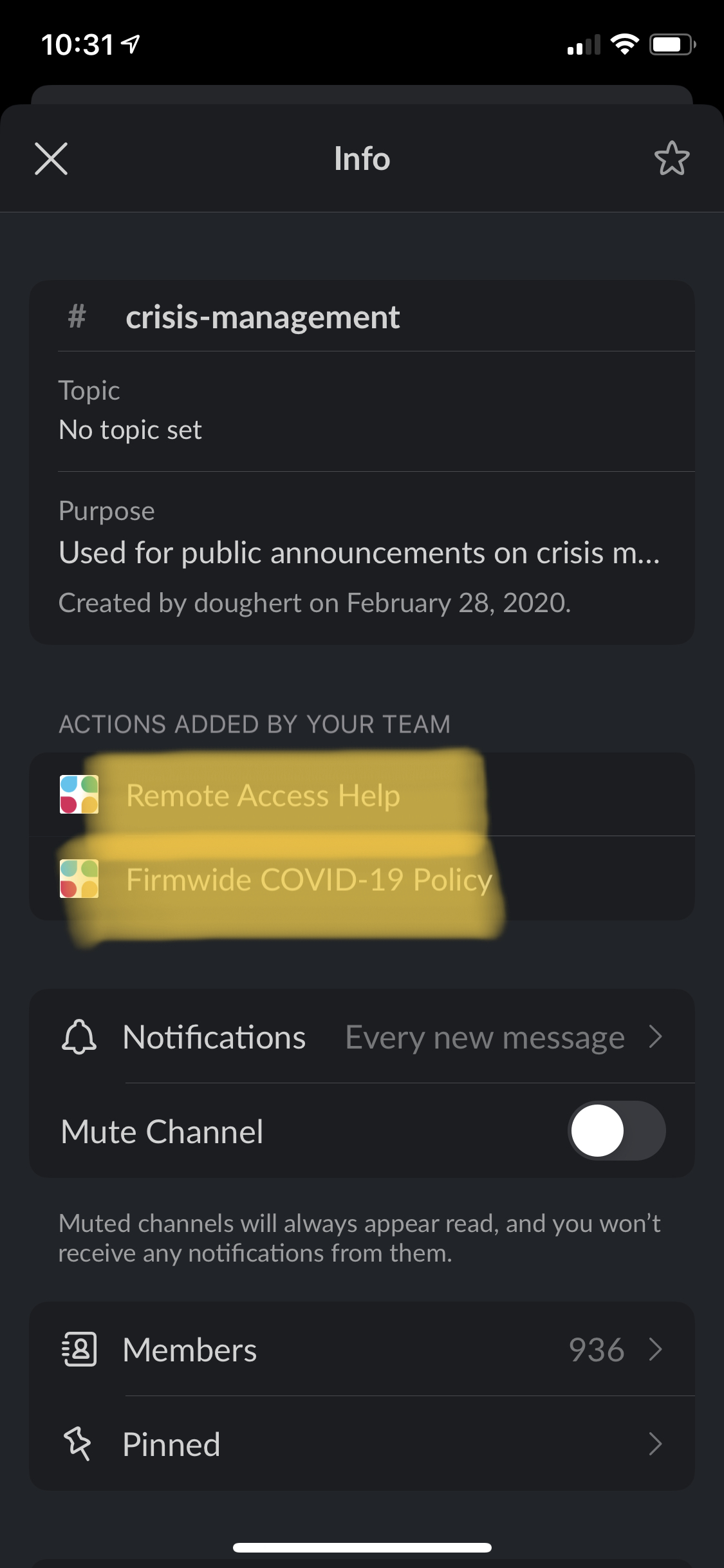Open Notifications settings for the channel
Viewport: 724px width, 1568px height.
362,1037
